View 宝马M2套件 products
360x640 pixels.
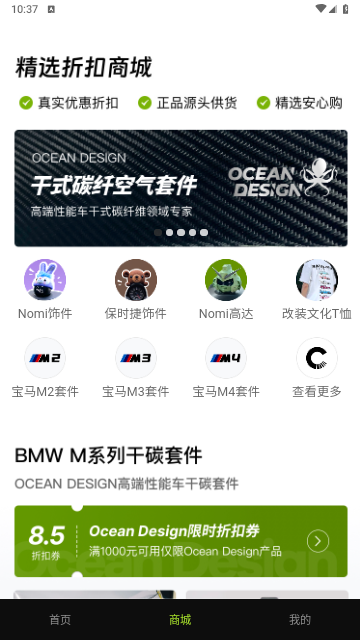click(45, 368)
